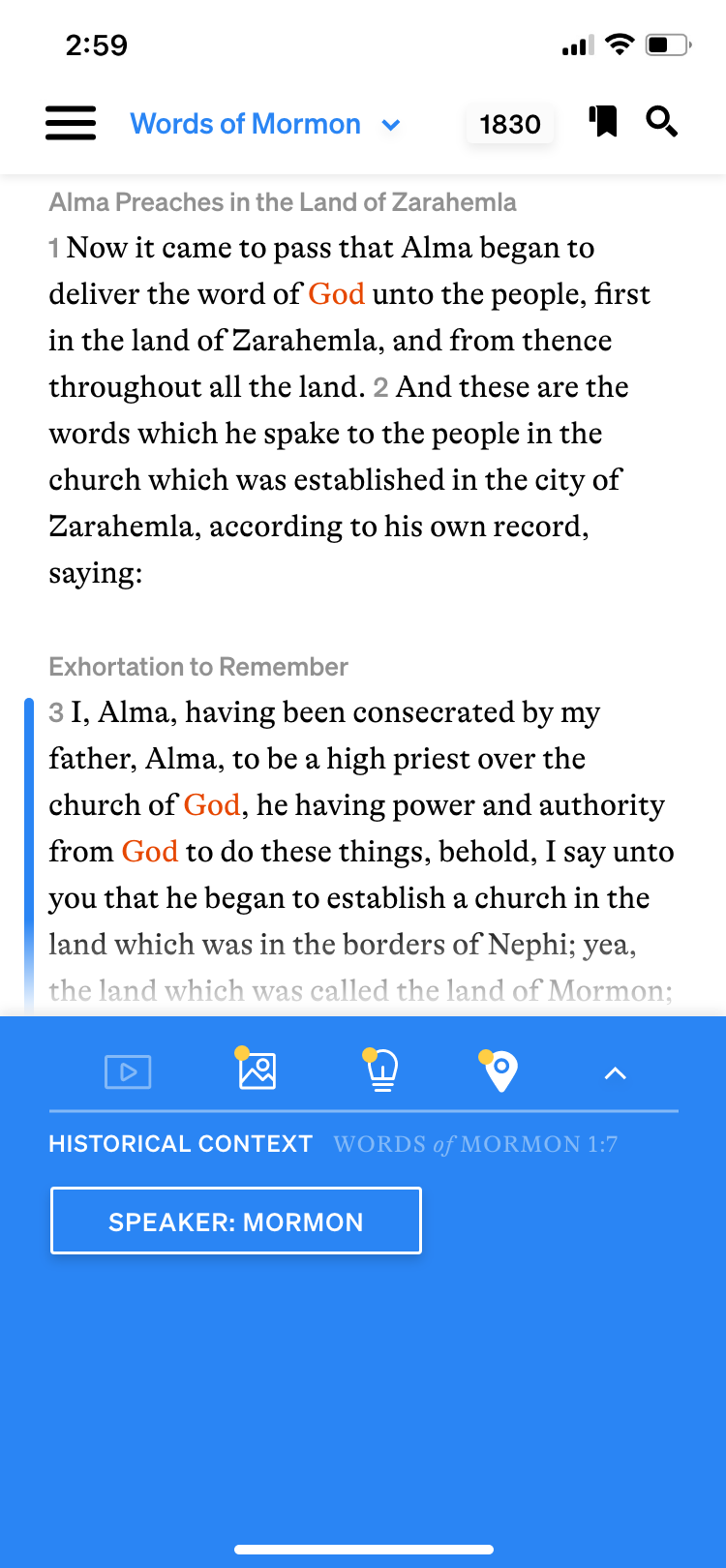Open the bookmarks icon

(603, 122)
